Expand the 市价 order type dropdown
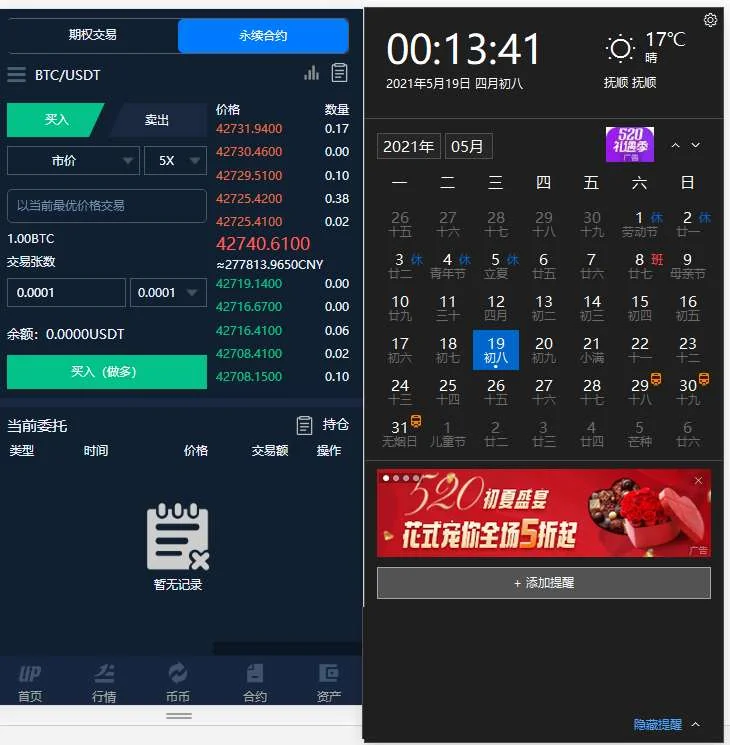 (x=73, y=161)
